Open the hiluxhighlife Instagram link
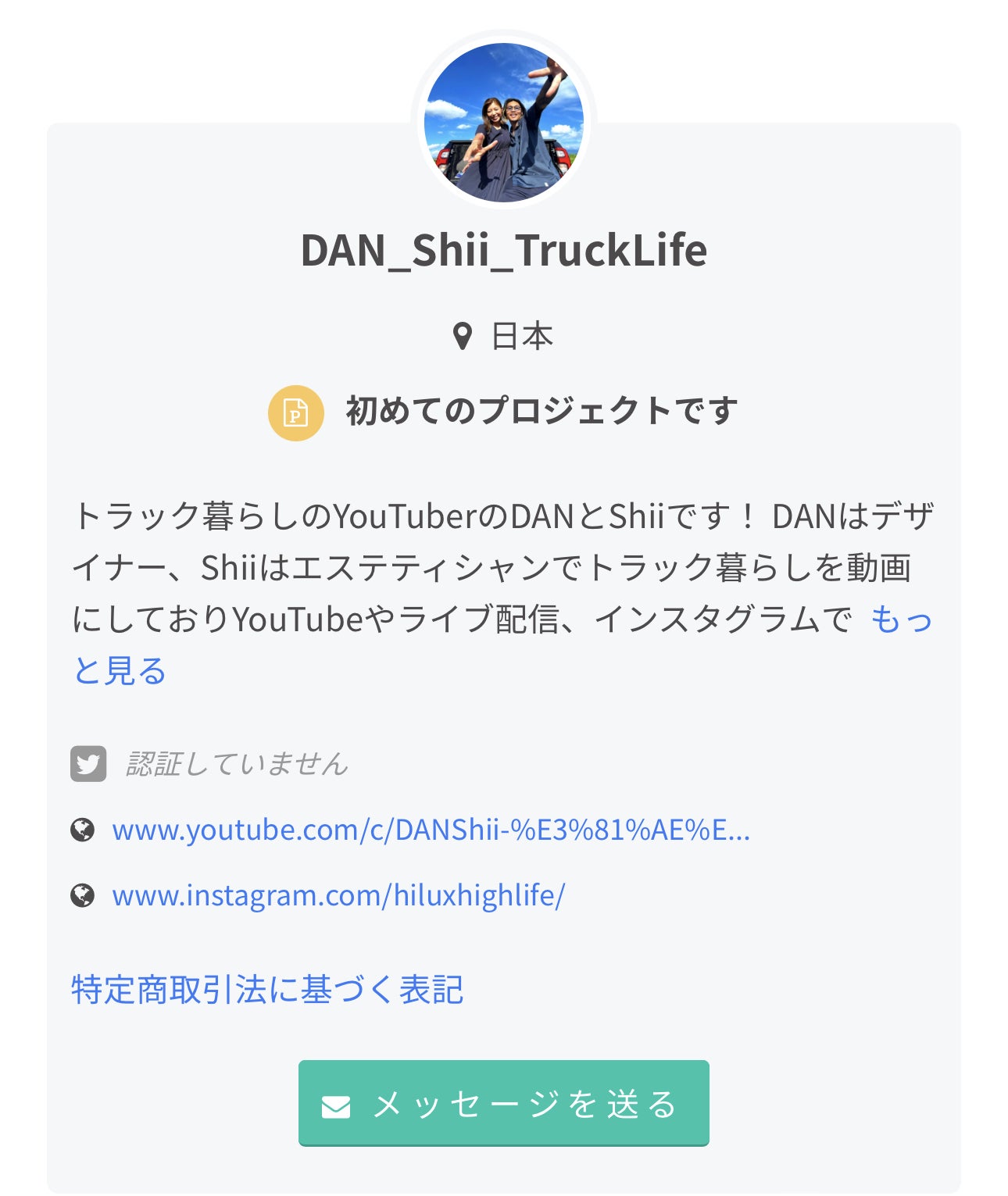The image size is (1008, 1196). pos(338,895)
